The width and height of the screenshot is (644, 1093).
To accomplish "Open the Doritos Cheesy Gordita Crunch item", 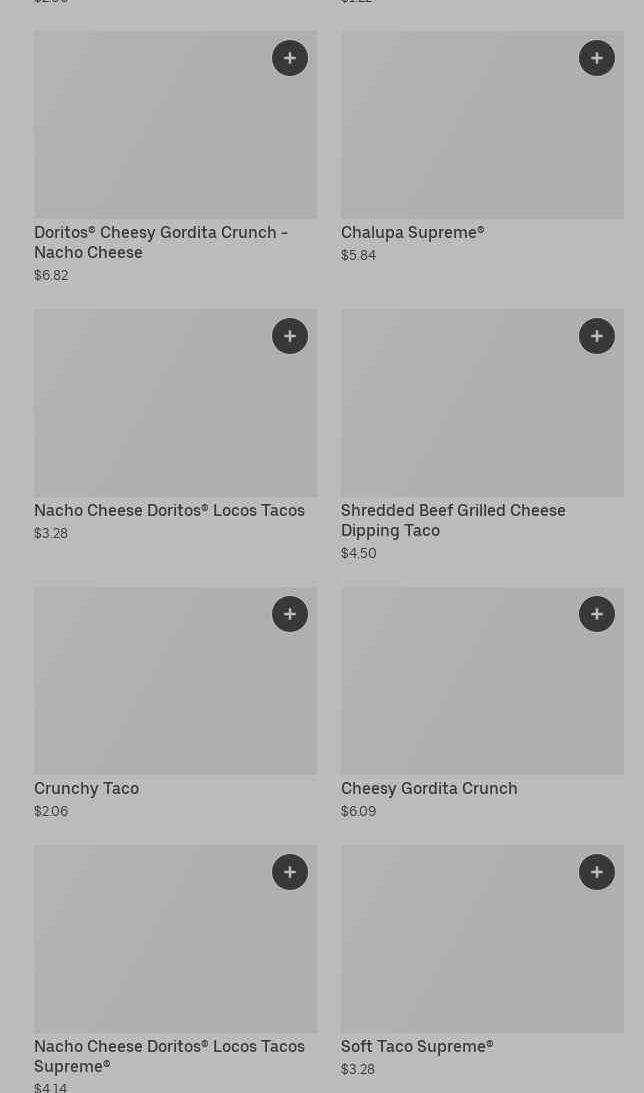I will coord(160,242).
